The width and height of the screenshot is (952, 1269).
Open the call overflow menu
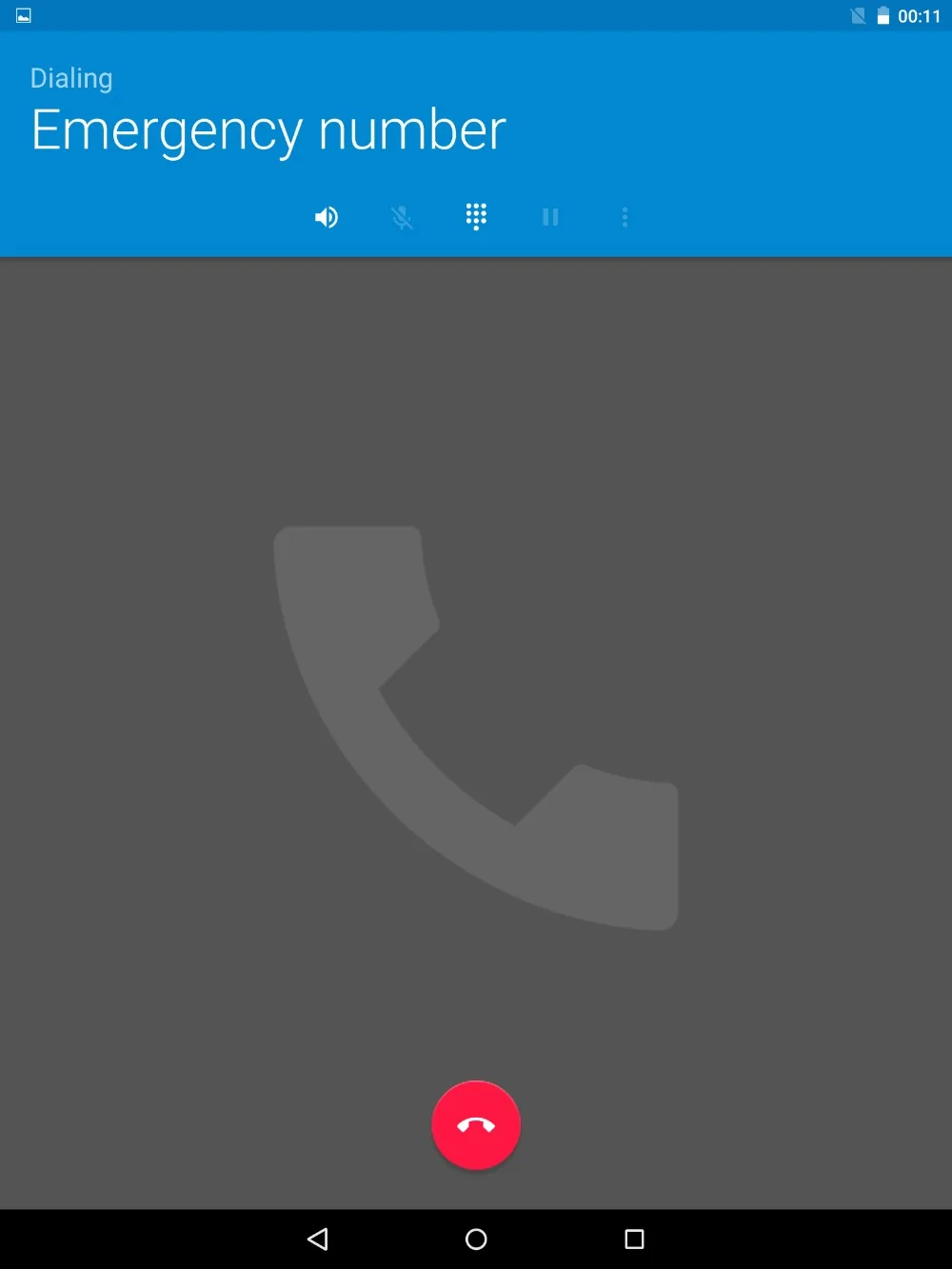point(625,217)
